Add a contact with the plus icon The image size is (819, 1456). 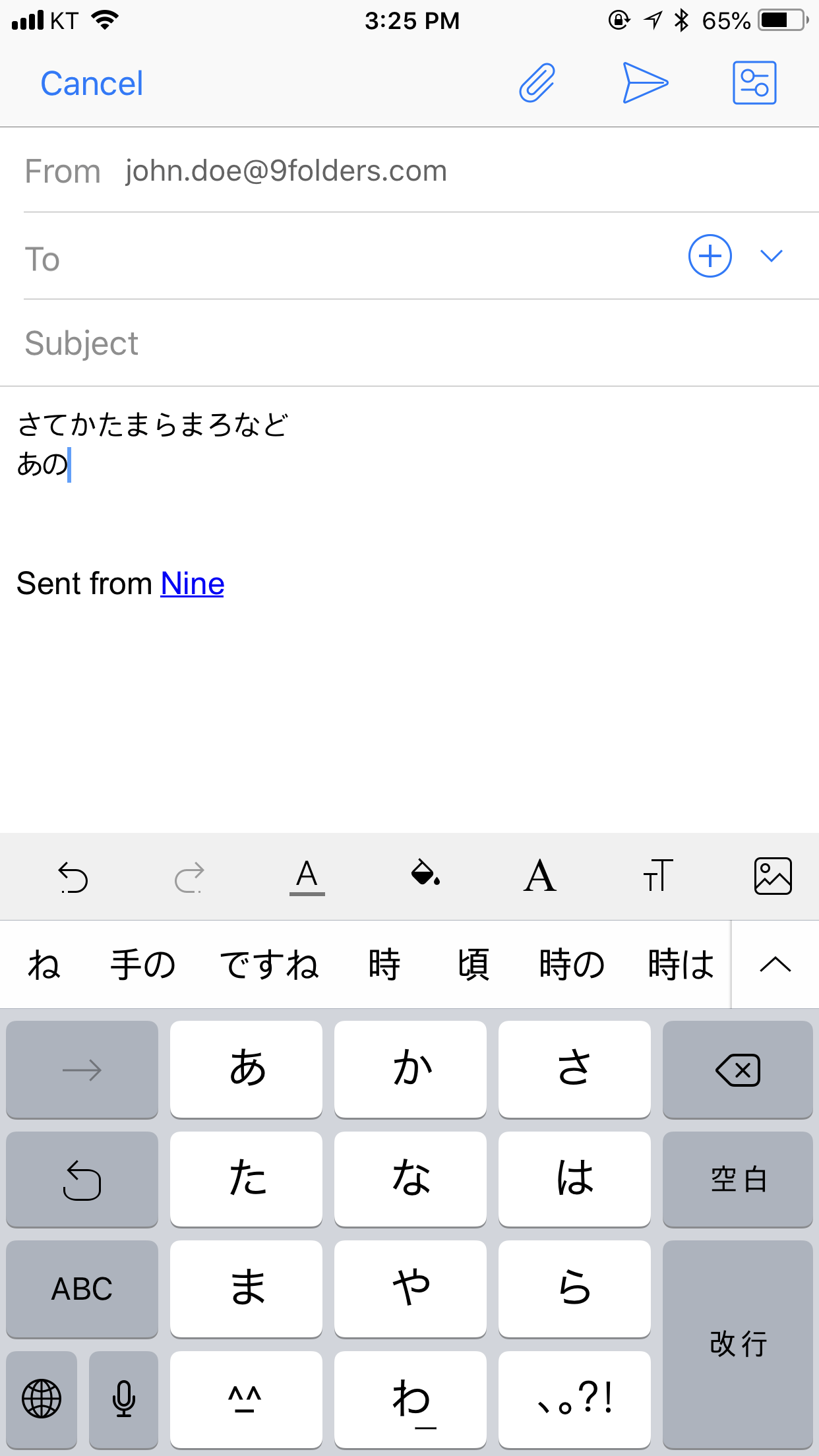710,256
